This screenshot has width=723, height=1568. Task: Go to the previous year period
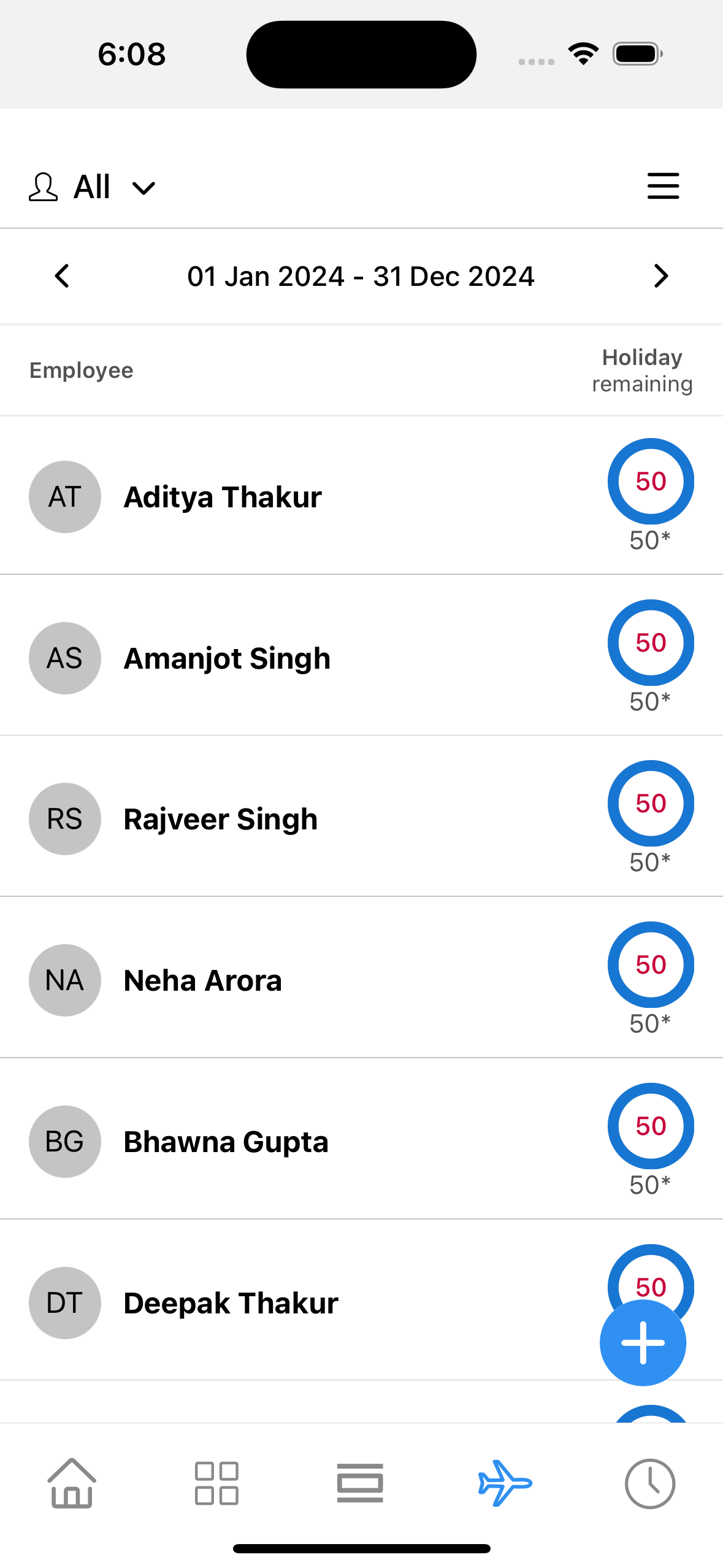click(x=62, y=276)
